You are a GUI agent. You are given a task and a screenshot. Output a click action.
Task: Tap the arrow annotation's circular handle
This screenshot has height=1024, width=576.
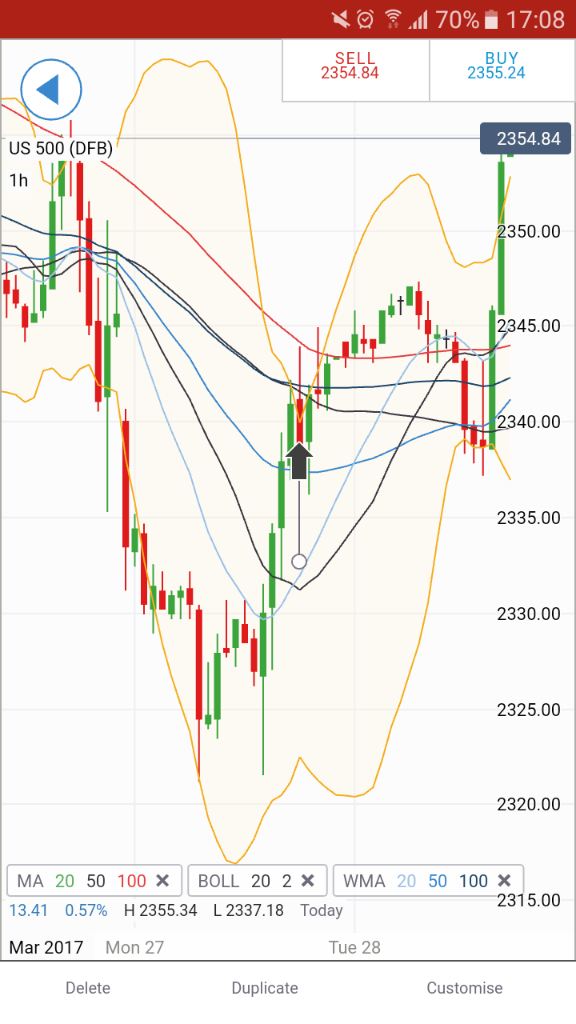click(299, 561)
